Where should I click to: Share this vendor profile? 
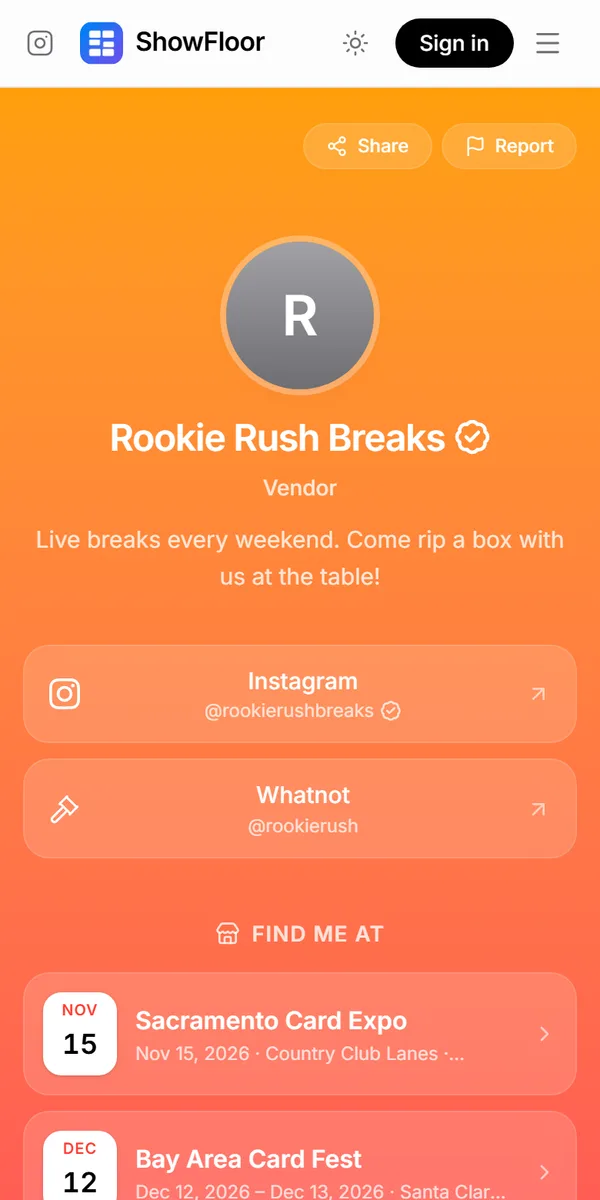(368, 146)
